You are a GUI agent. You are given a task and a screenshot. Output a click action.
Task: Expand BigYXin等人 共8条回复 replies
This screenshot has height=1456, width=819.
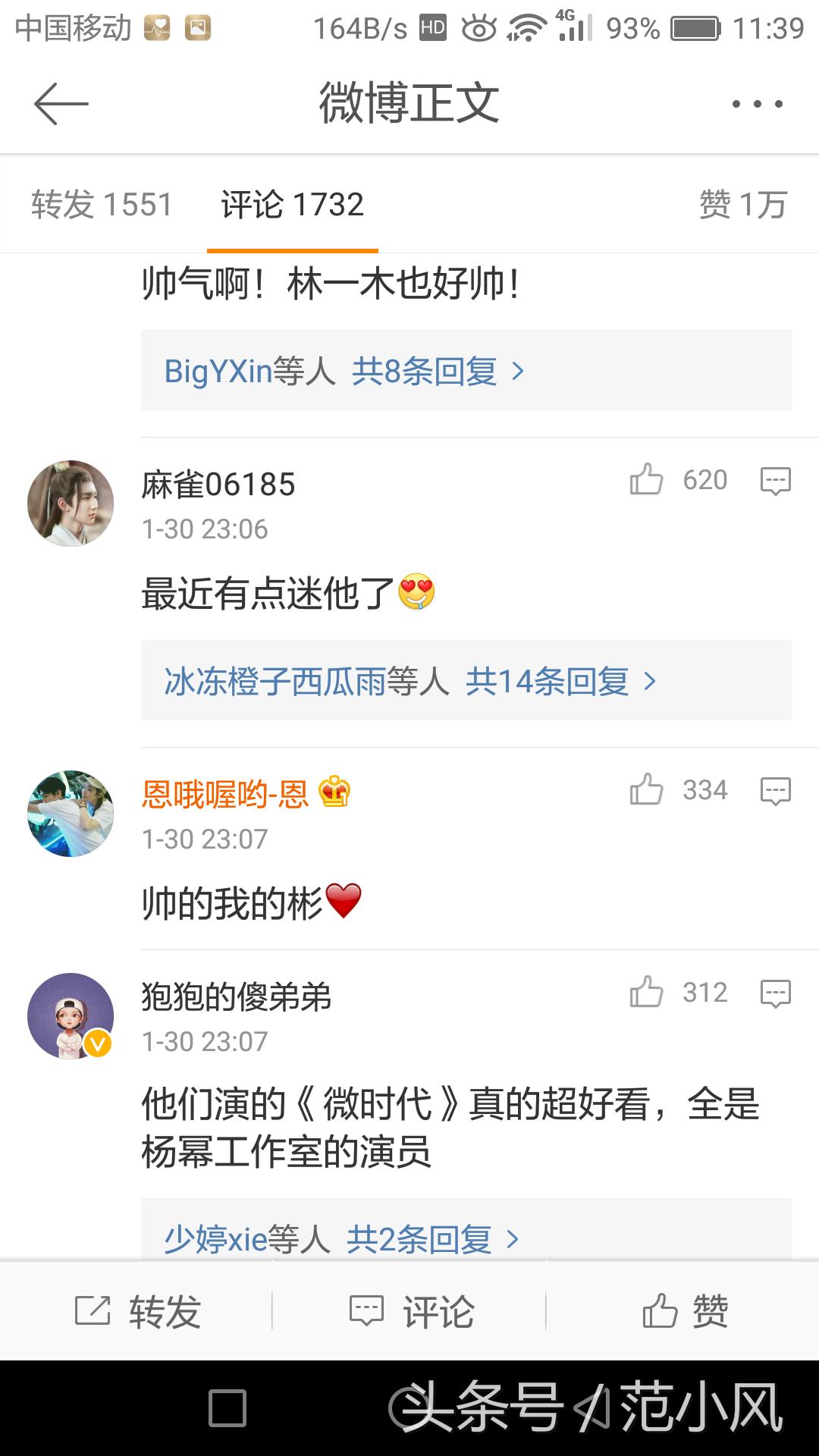coord(345,371)
